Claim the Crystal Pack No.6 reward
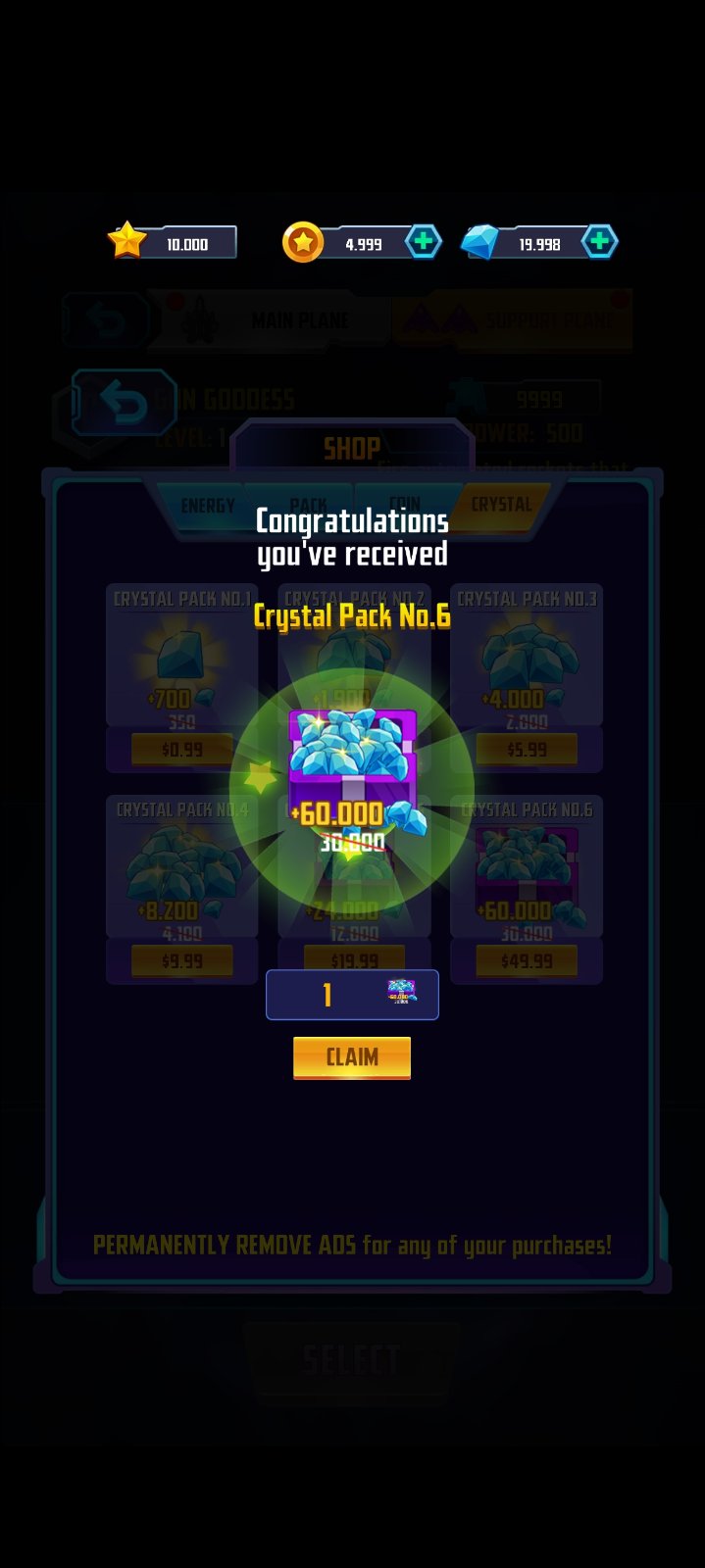 click(351, 1057)
